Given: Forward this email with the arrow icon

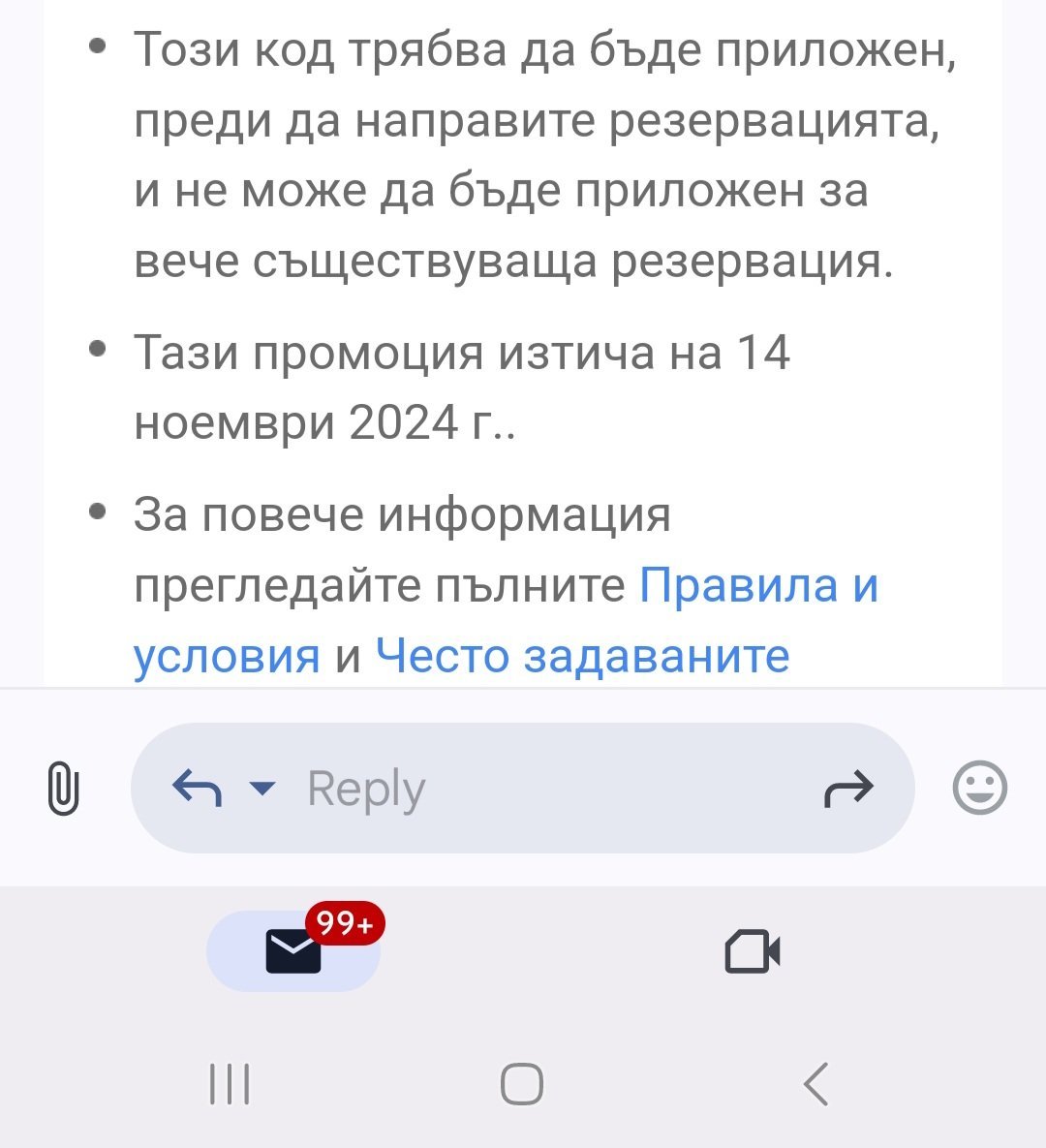Looking at the screenshot, I should point(848,789).
